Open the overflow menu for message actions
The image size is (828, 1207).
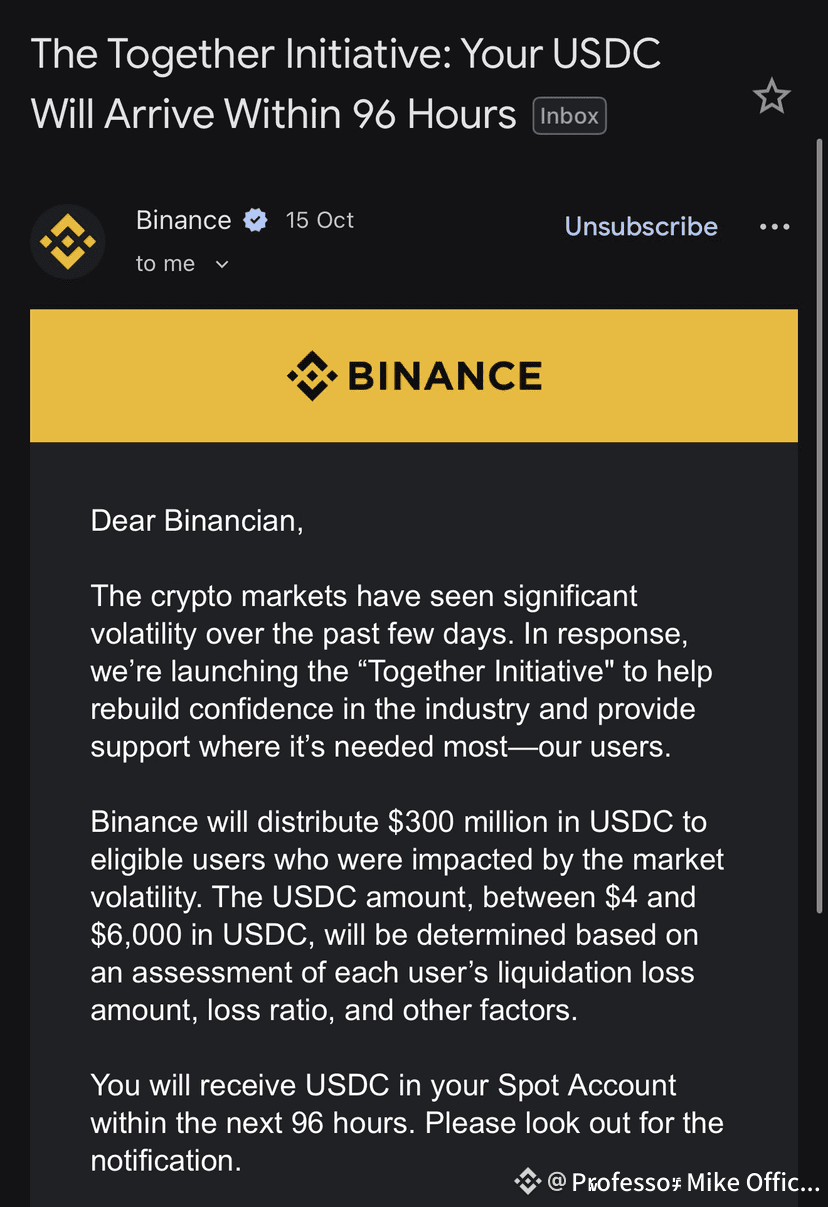pos(774,227)
